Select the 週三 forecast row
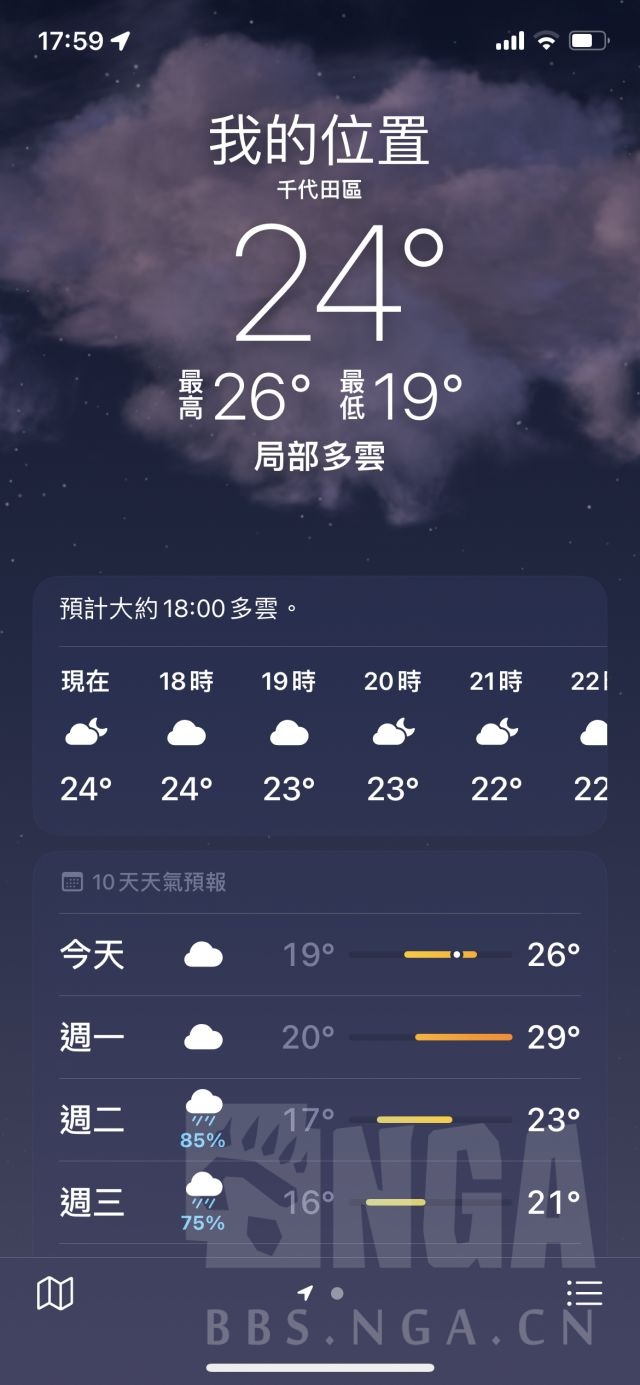This screenshot has height=1385, width=640. 320,1202
